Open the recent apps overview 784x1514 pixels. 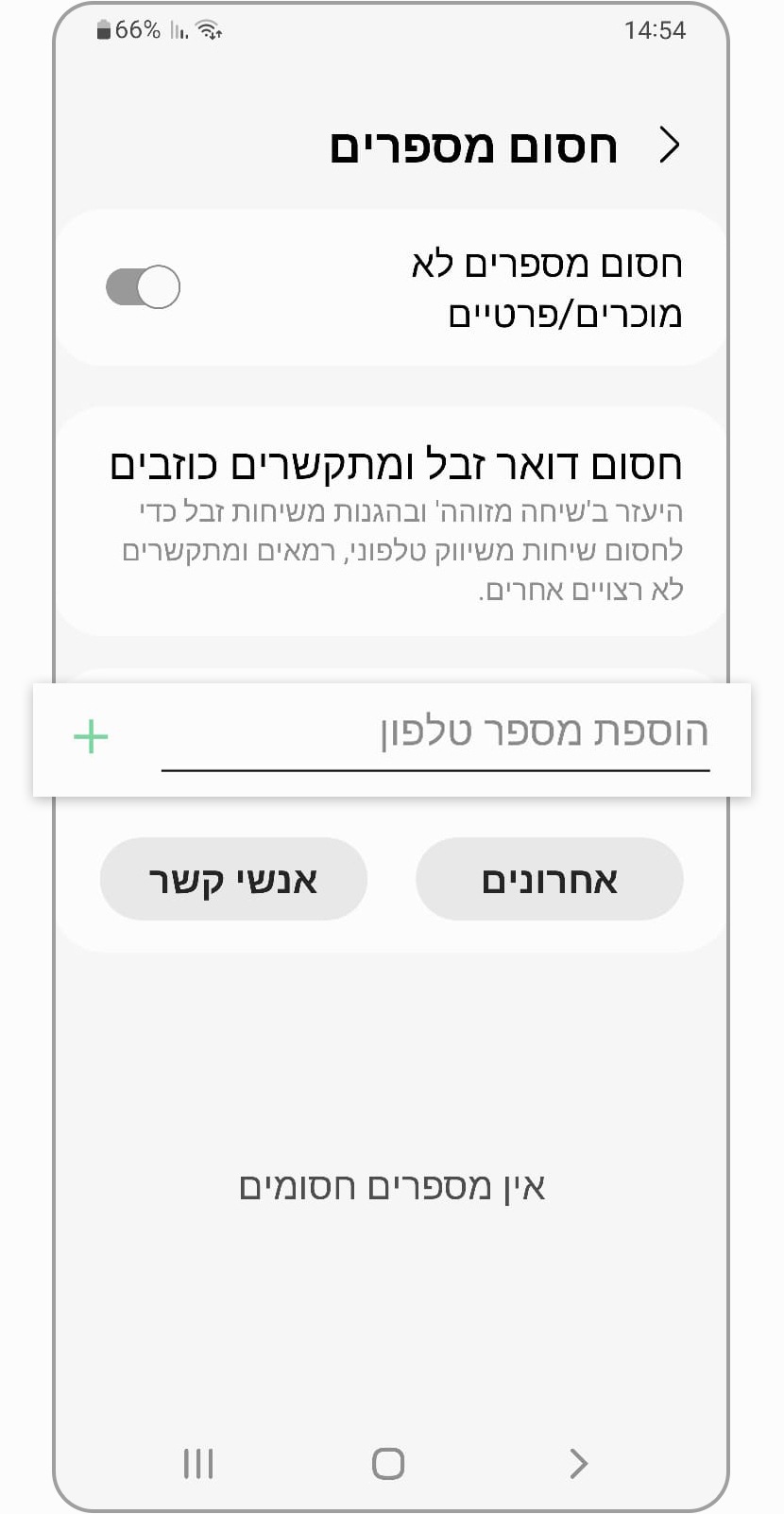coord(198,1464)
